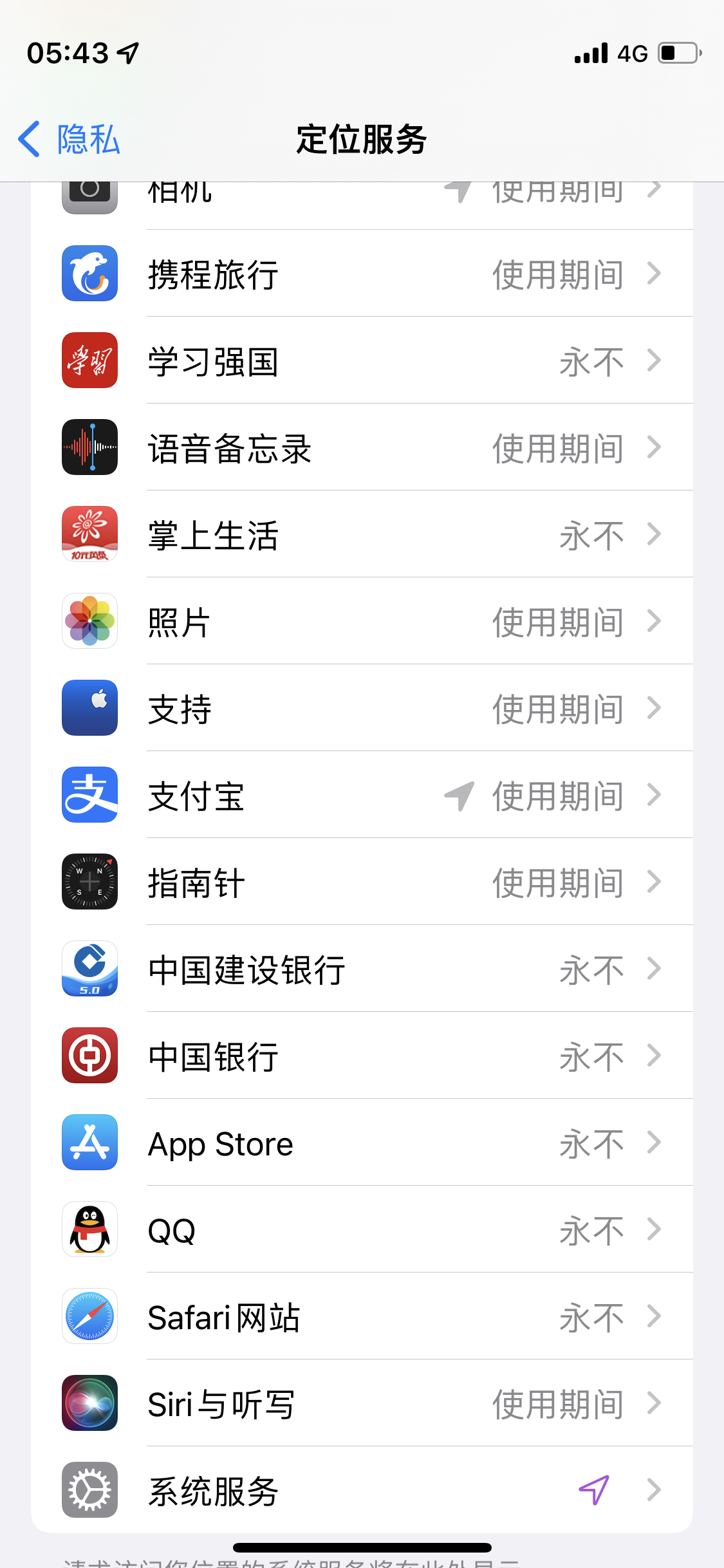Select the 指南针 row
This screenshot has height=1568, width=724.
(x=362, y=882)
